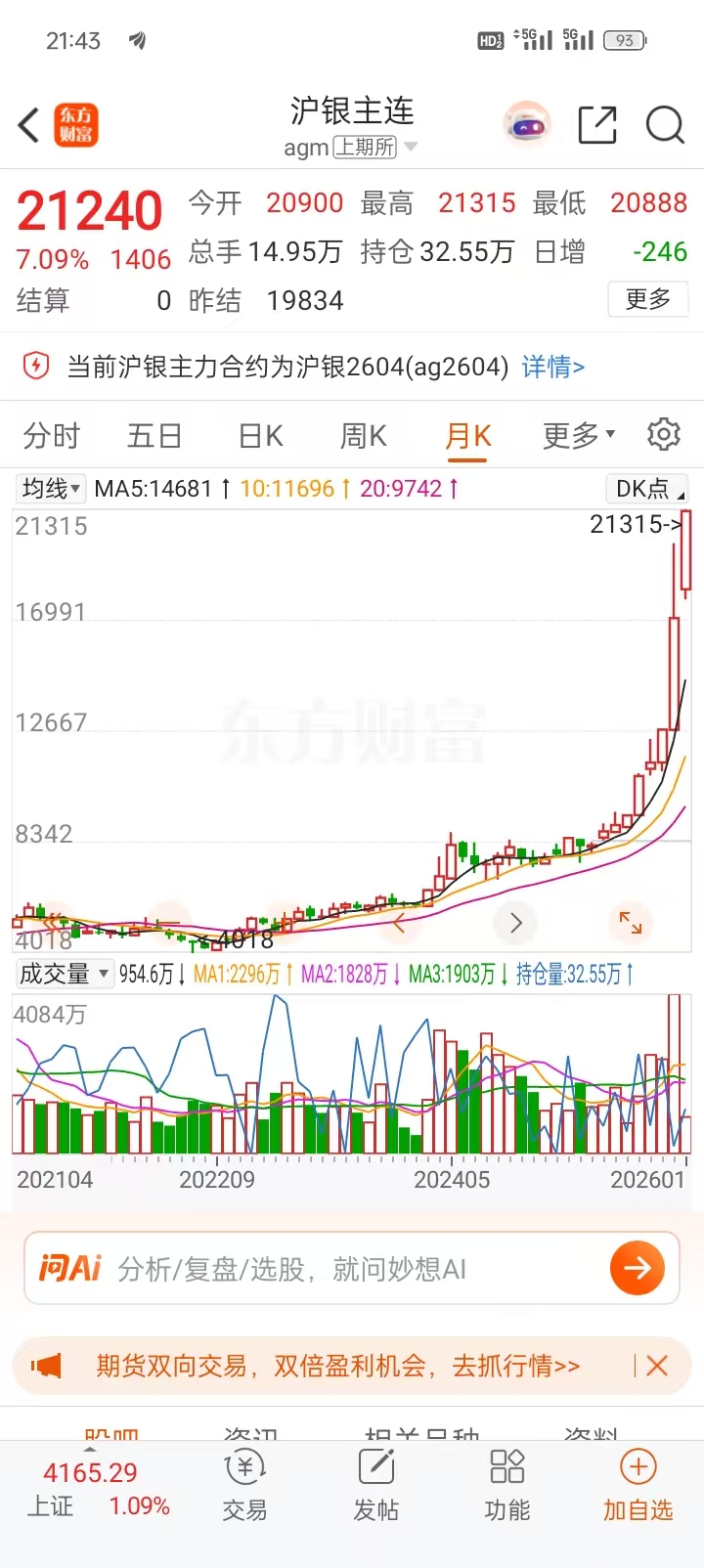Open 详情 link for main contract notice
Viewport: 704px width, 1568px height.
coord(552,368)
